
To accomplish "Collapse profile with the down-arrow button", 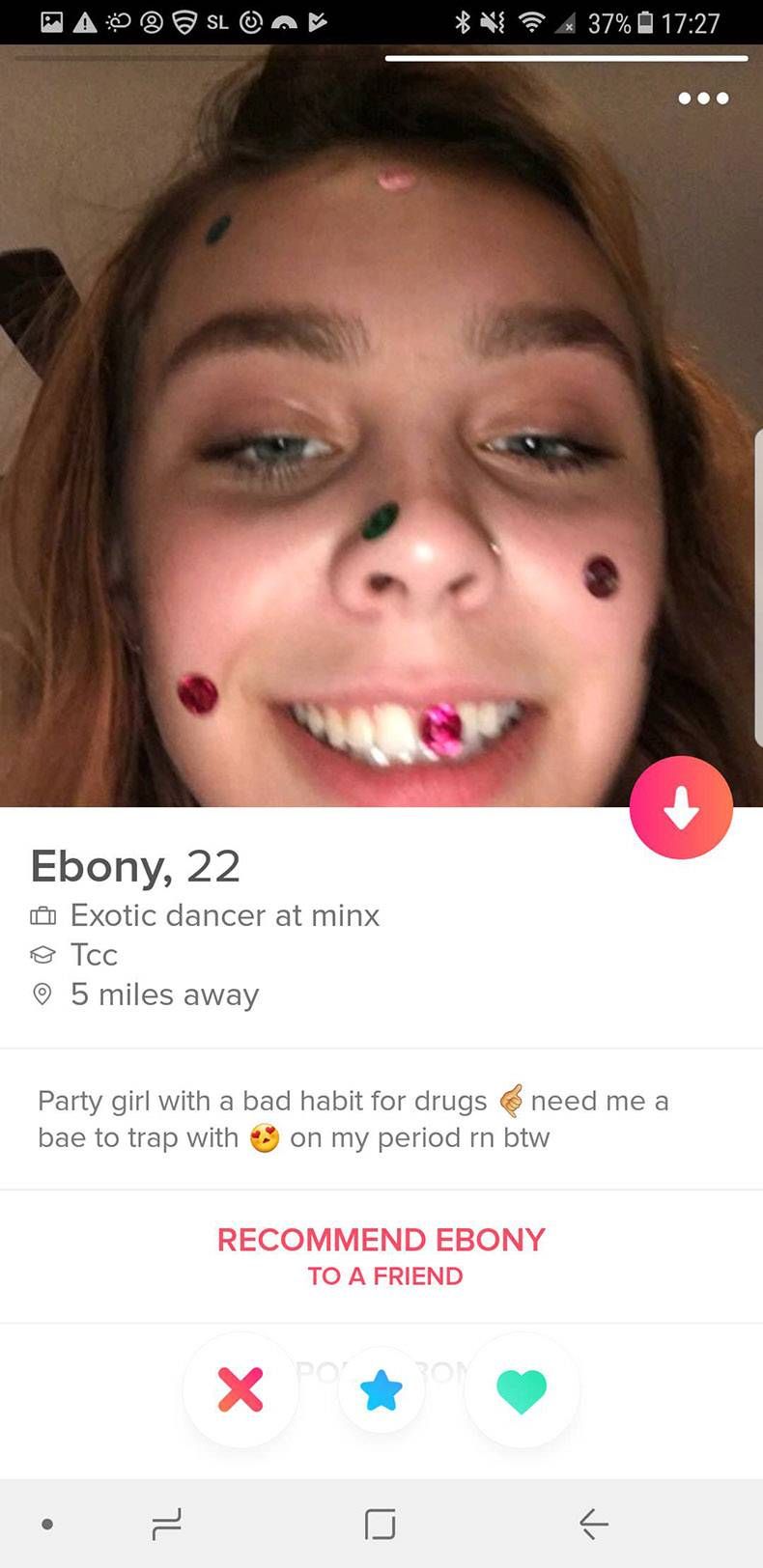I will pos(681,807).
